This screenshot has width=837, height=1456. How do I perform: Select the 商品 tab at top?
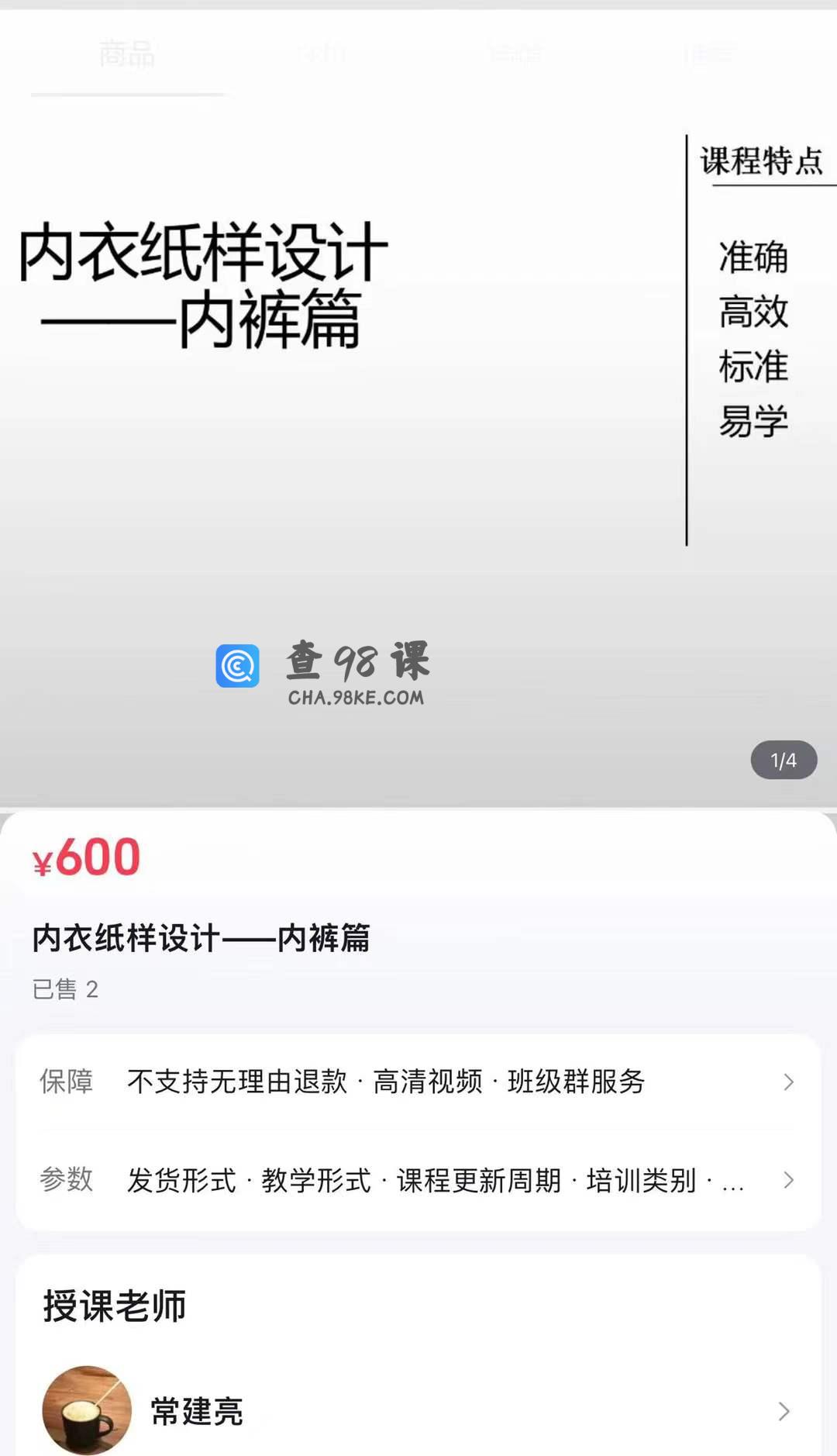[127, 54]
